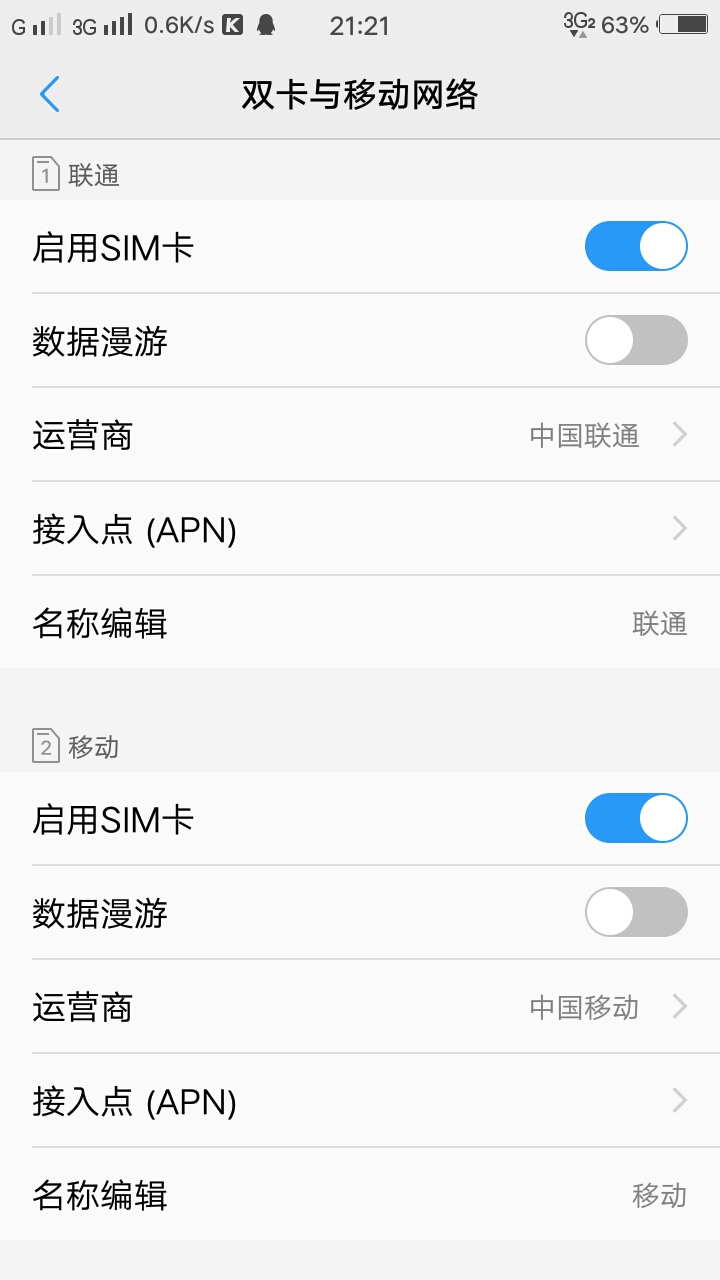Enable 数据漫游 for the 联通 card
The height and width of the screenshot is (1280, 720).
click(636, 340)
